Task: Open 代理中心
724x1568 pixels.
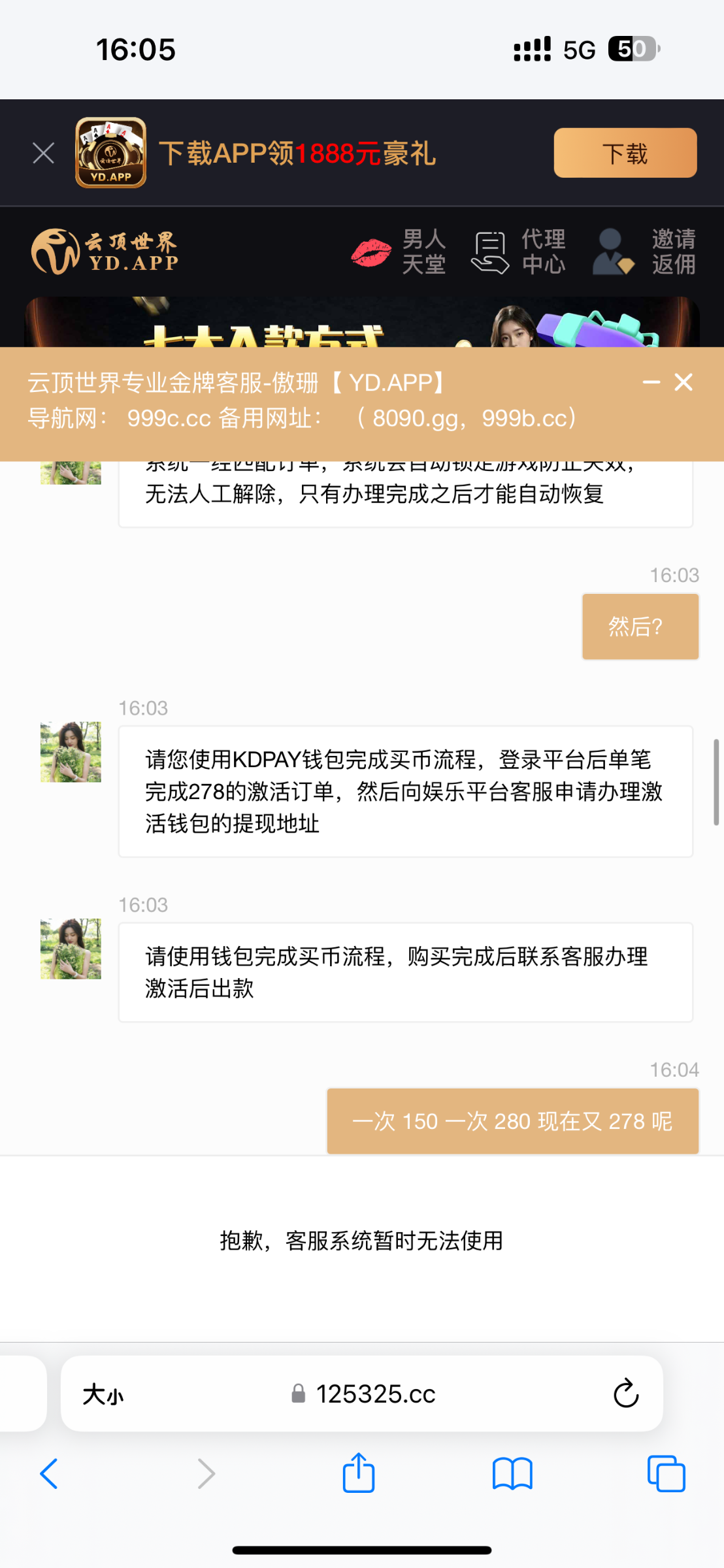Action: point(519,252)
